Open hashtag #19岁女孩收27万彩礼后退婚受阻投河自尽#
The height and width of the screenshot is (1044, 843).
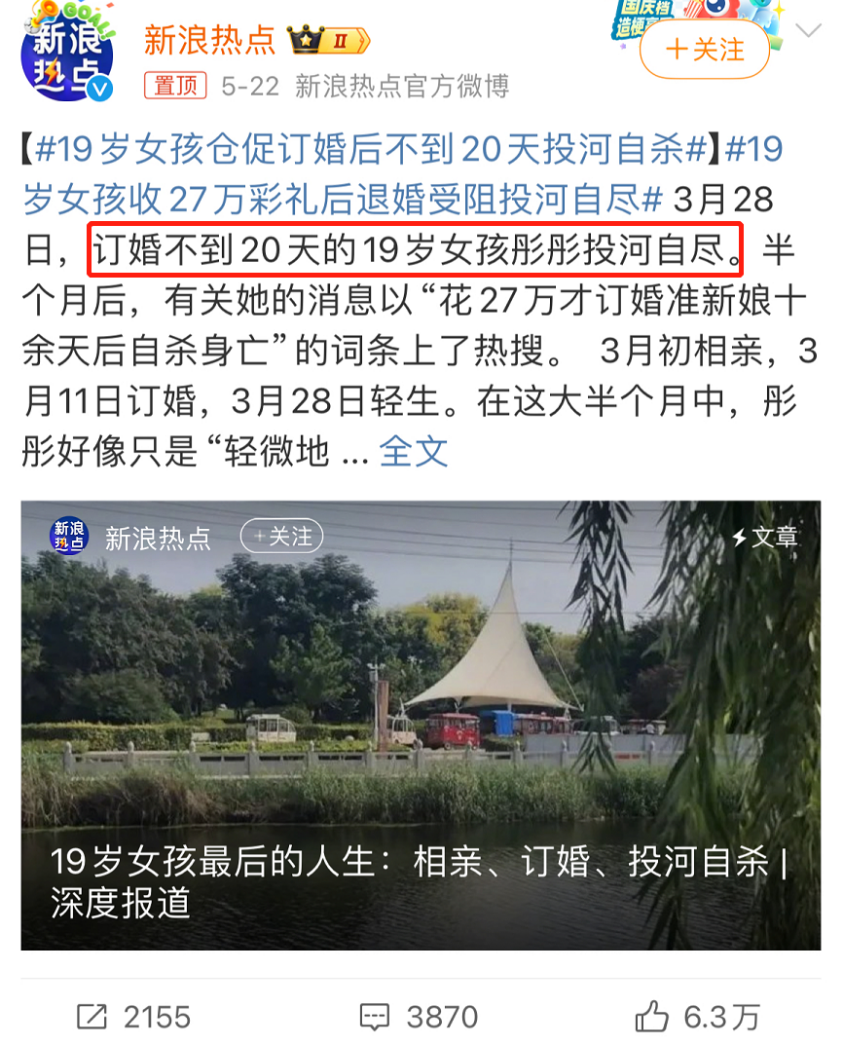[340, 199]
